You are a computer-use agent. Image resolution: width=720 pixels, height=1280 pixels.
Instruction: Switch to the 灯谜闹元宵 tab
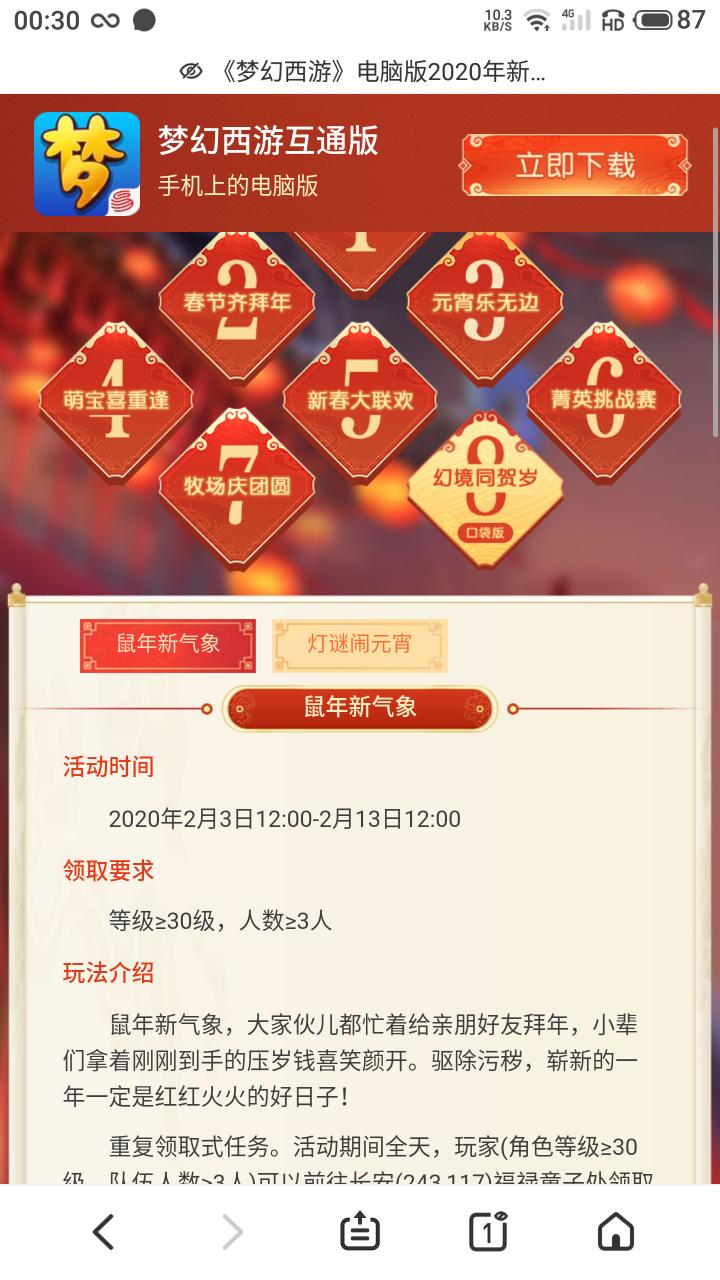pyautogui.click(x=359, y=645)
